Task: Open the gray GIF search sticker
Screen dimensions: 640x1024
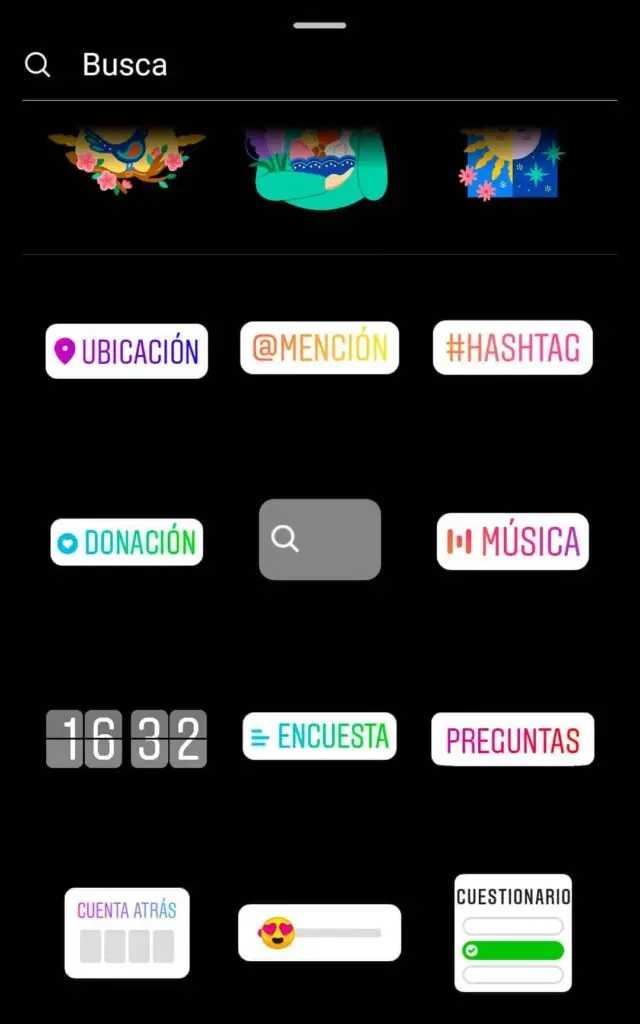Action: [320, 540]
